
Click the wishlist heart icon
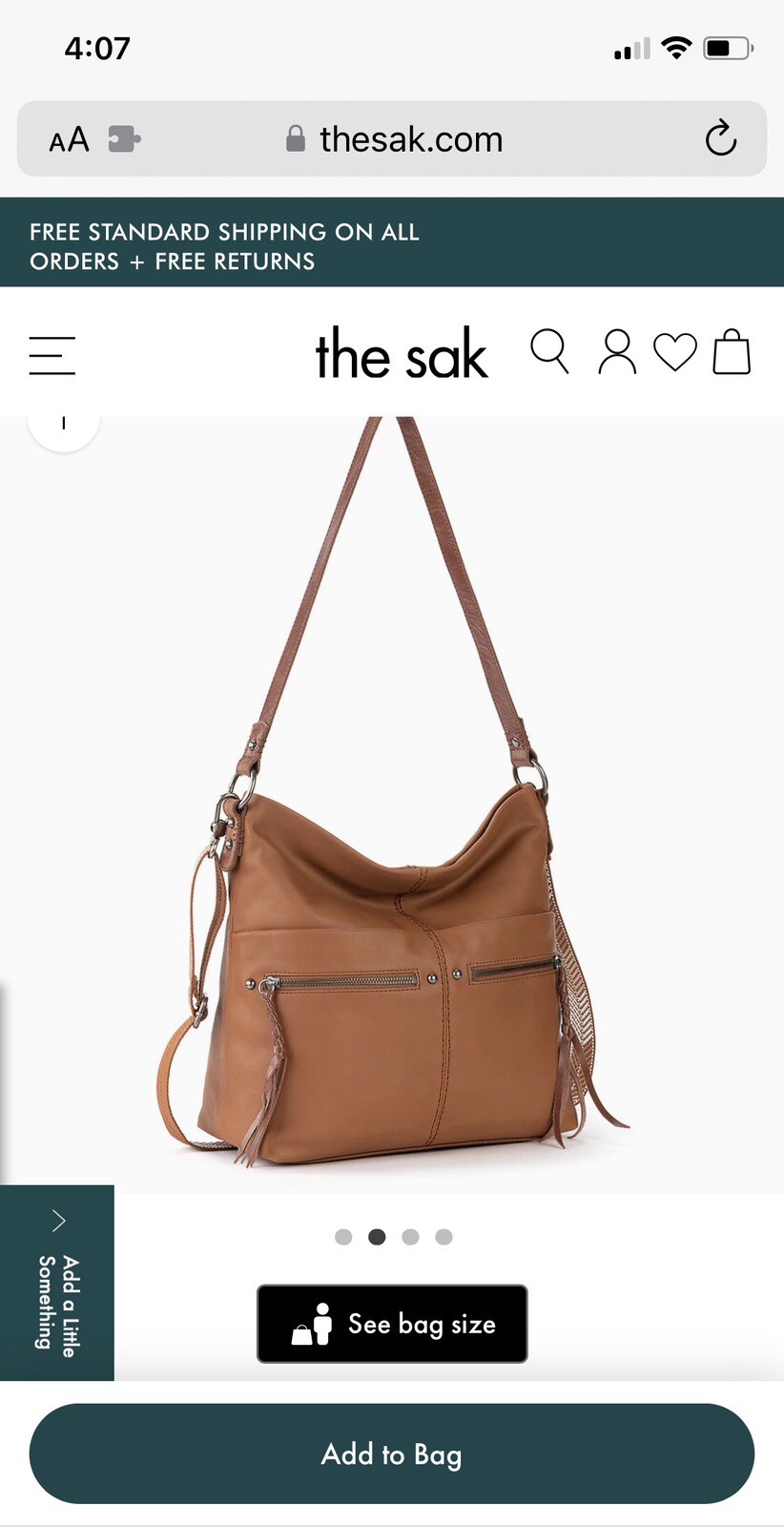(675, 352)
